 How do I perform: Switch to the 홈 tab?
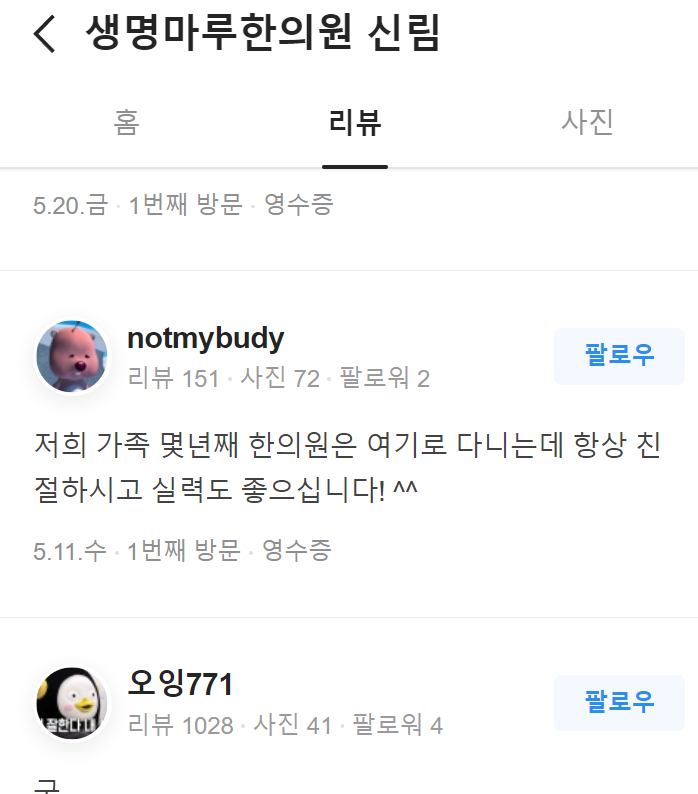[126, 123]
